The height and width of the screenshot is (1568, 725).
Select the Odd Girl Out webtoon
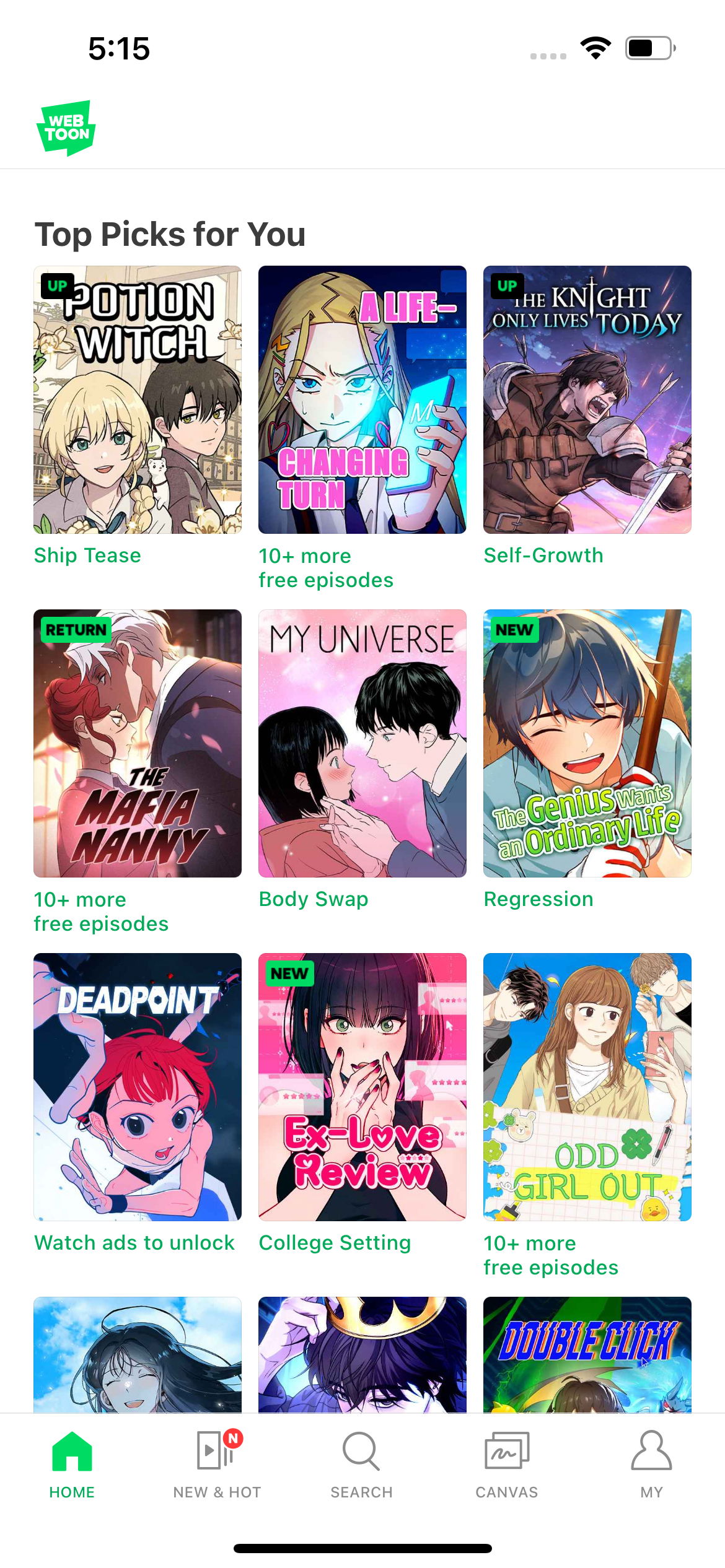click(587, 1087)
